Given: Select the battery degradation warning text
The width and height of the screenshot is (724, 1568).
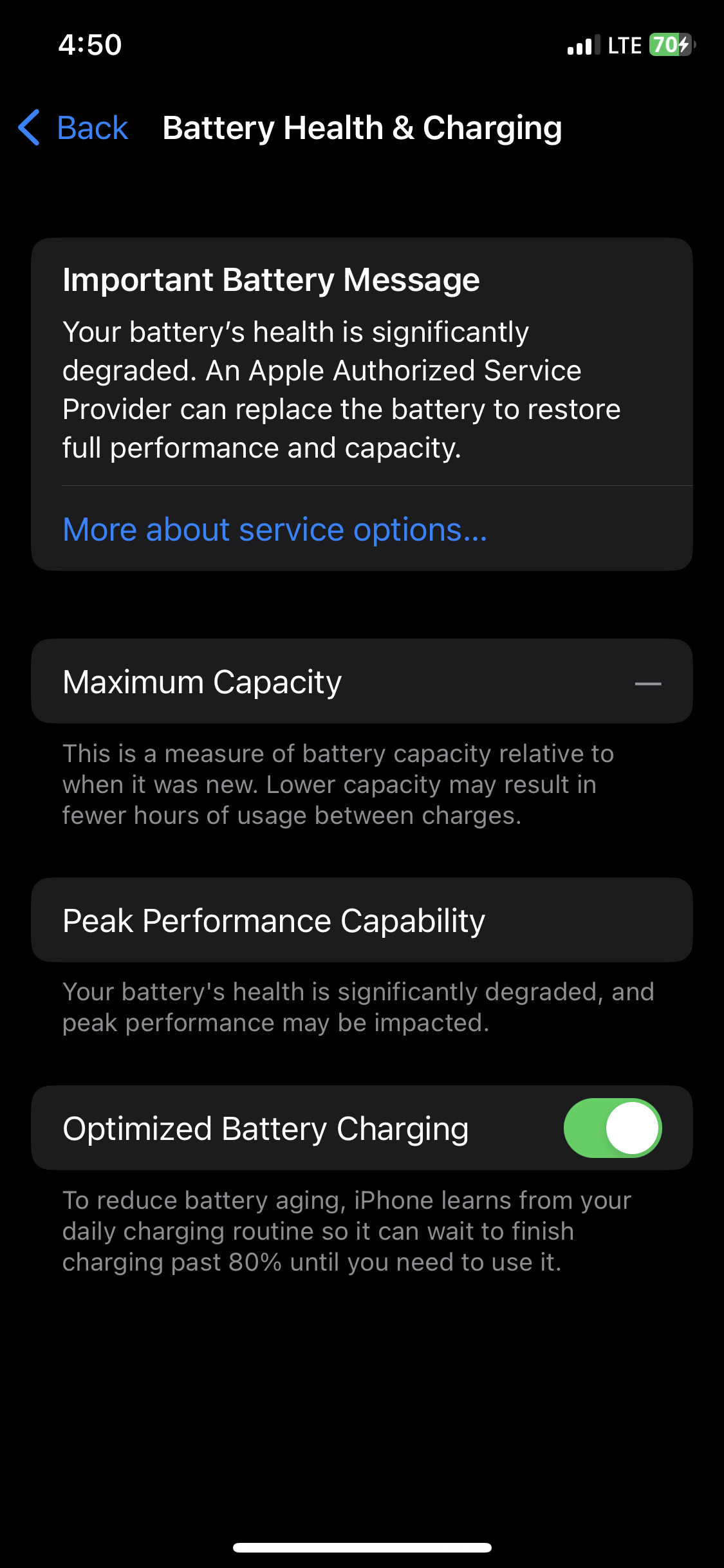Looking at the screenshot, I should tap(341, 389).
